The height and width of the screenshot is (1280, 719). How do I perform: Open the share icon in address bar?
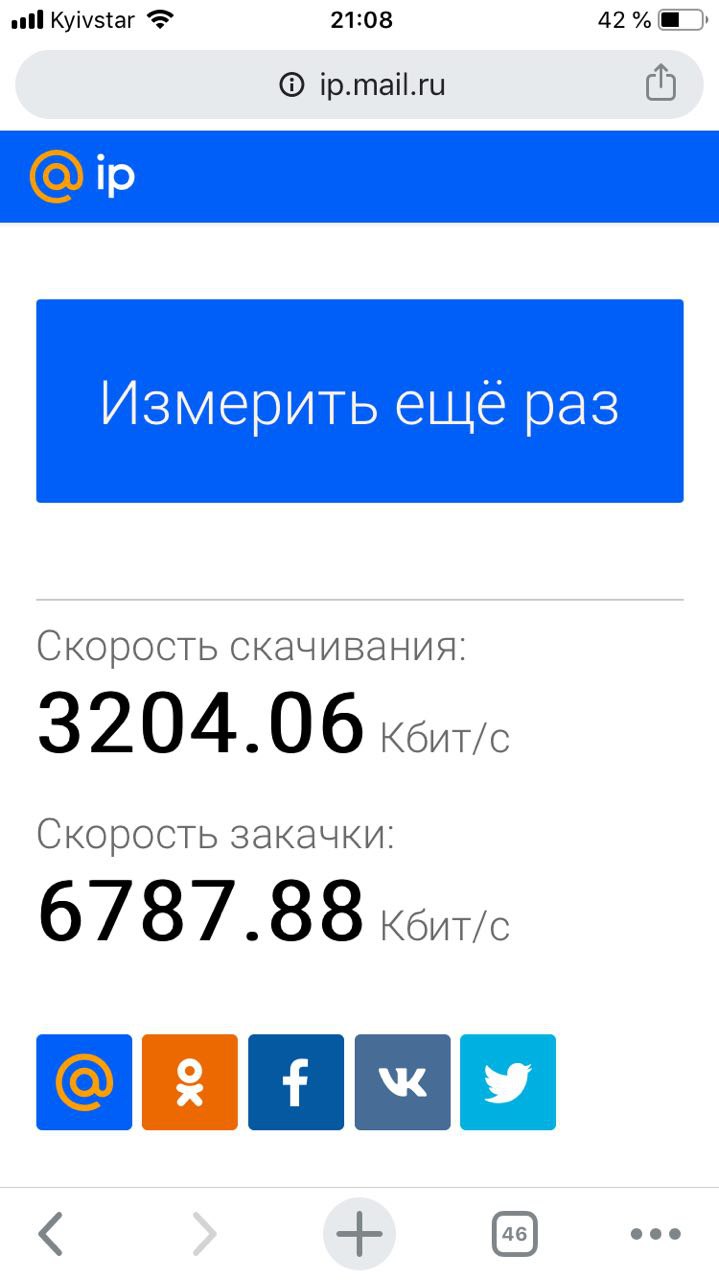coord(660,83)
